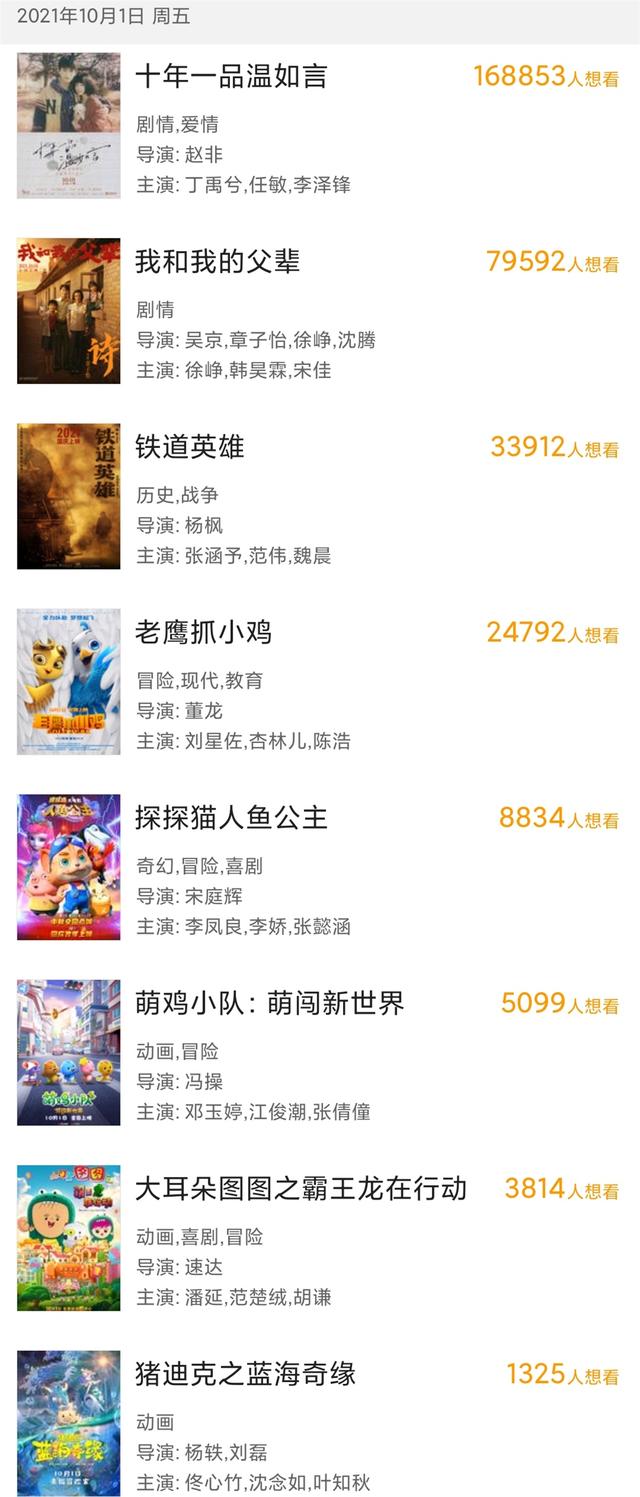Tap the 探探猫人鱼公主 listing
The height and width of the screenshot is (1497, 640).
pyautogui.click(x=231, y=818)
